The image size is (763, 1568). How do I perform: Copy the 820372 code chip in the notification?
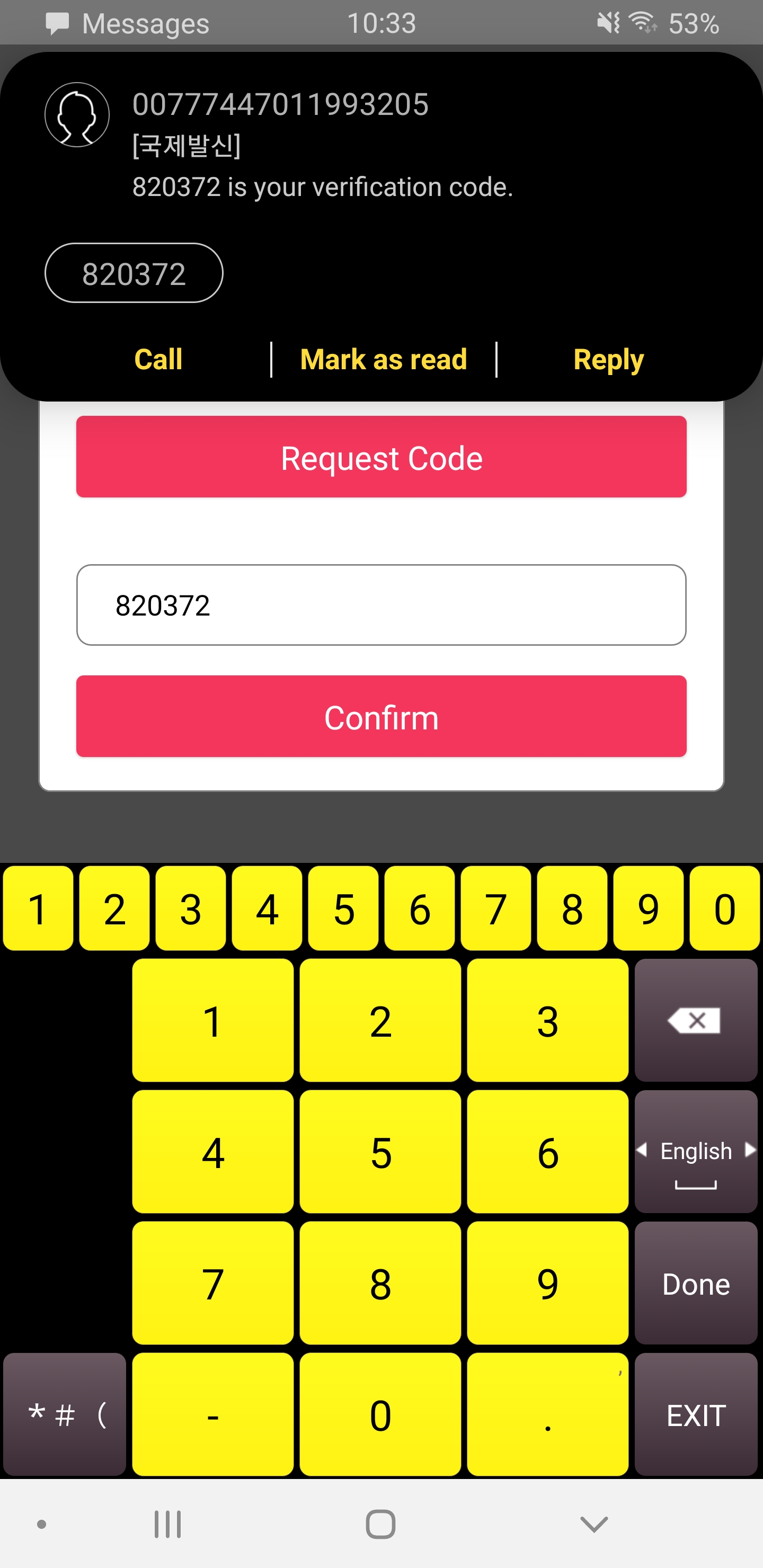pos(134,273)
